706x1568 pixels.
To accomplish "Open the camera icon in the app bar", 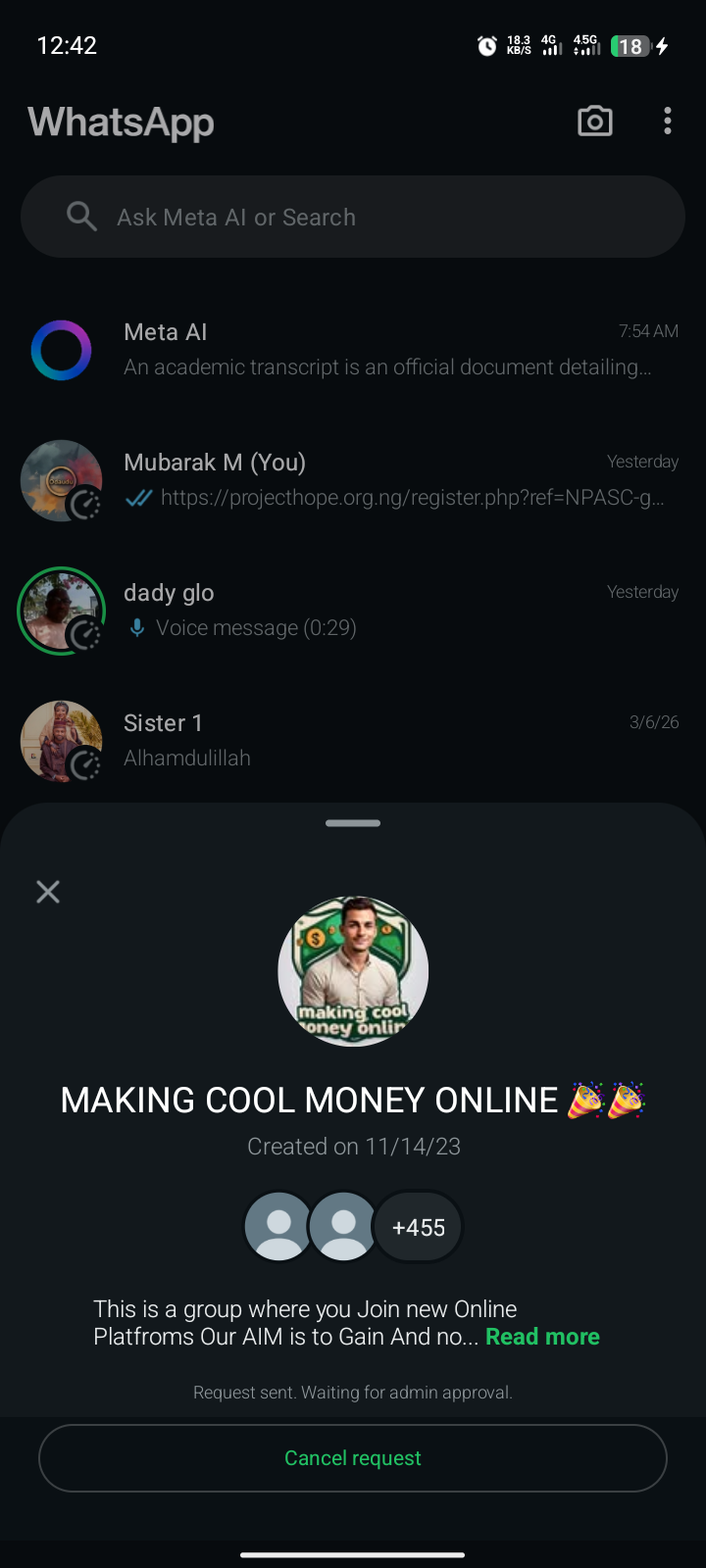I will [x=594, y=122].
